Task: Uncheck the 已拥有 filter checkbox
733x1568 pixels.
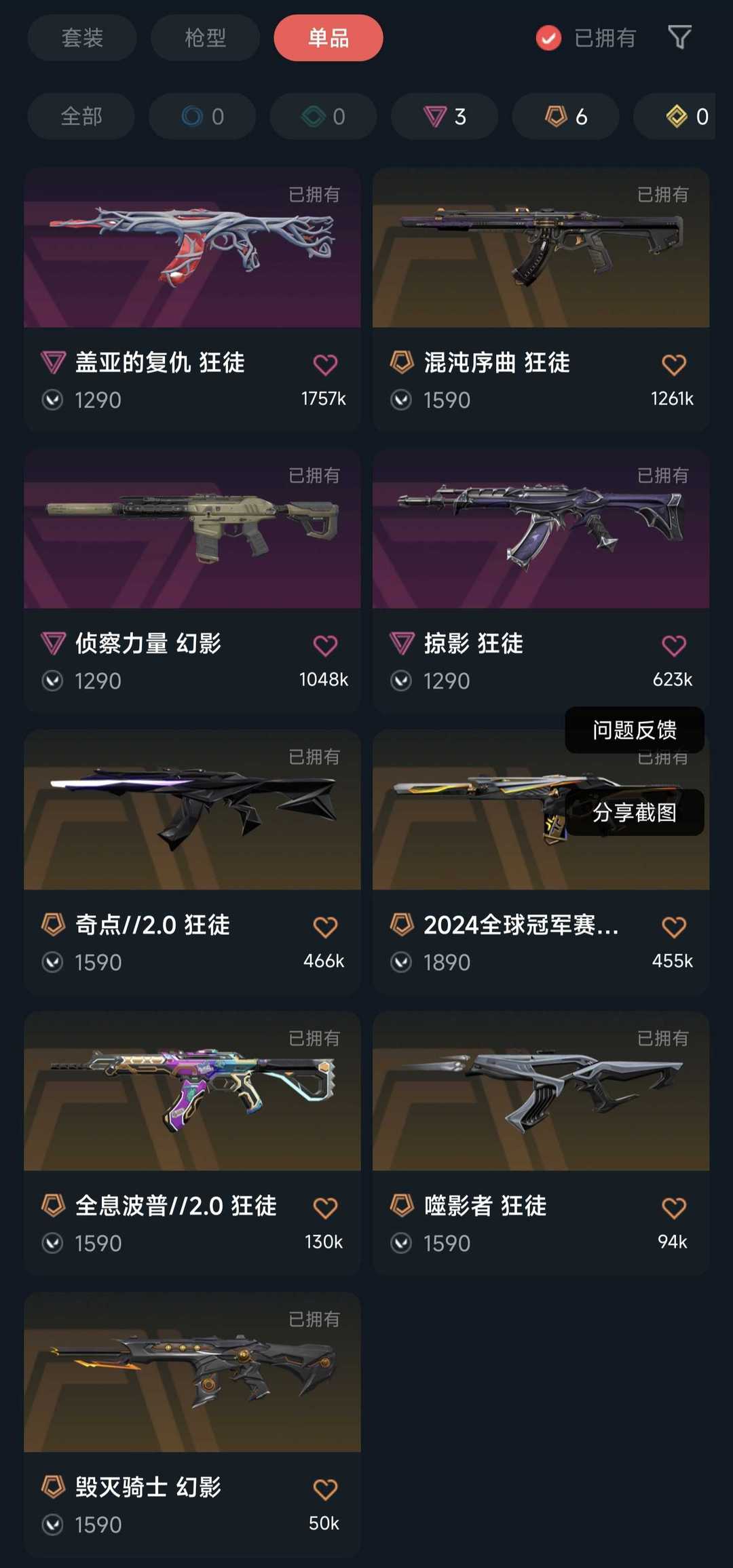Action: pos(548,38)
